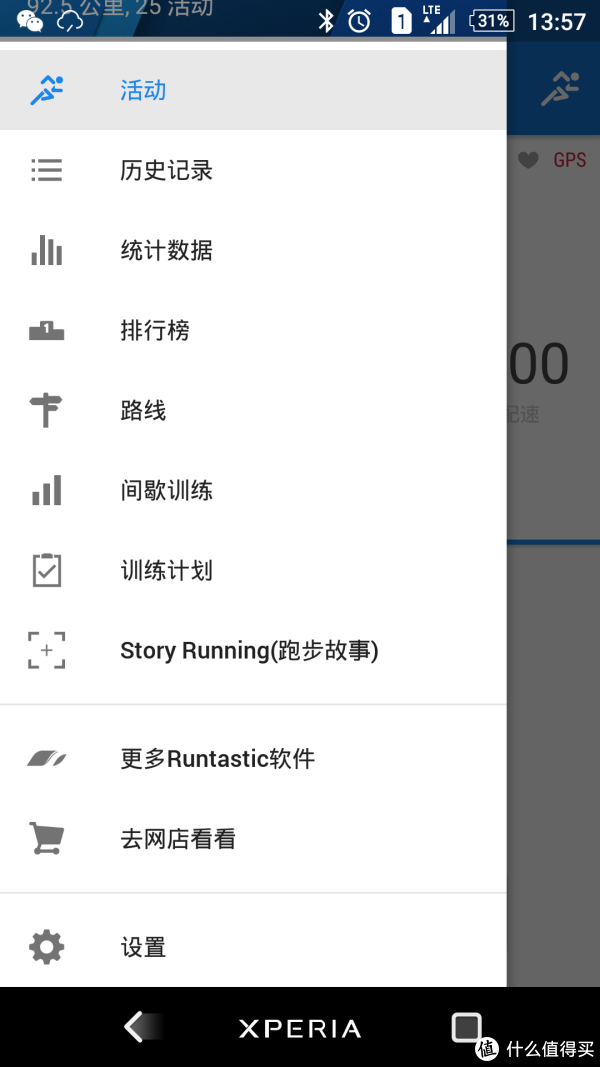Open 设置 settings
Screen dimensions: 600x1067
point(253,947)
